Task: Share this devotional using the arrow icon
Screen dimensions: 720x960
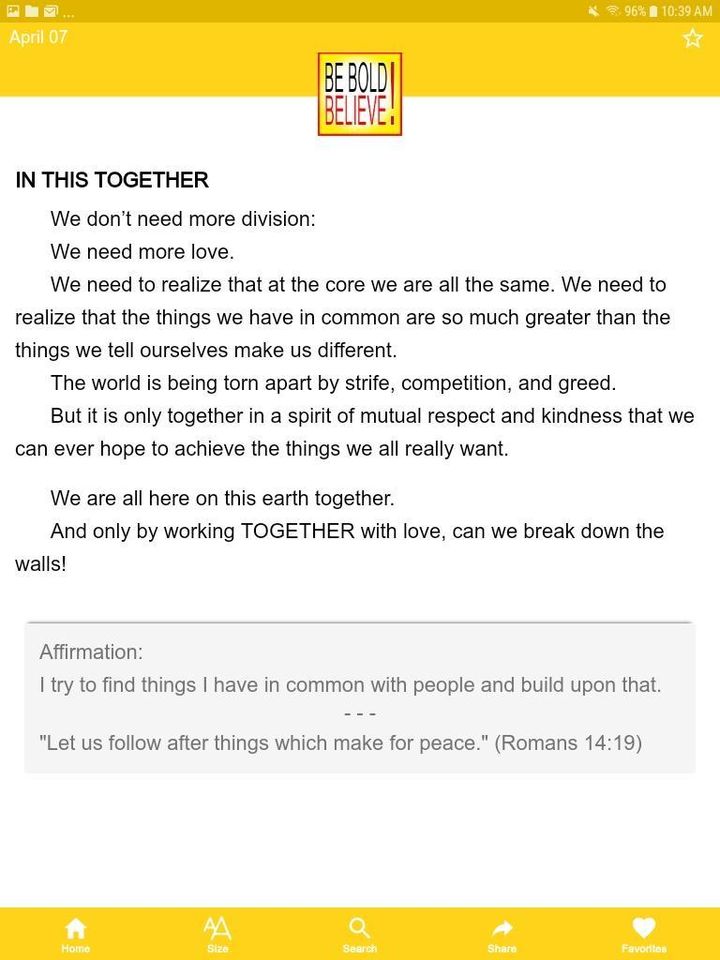Action: (501, 928)
